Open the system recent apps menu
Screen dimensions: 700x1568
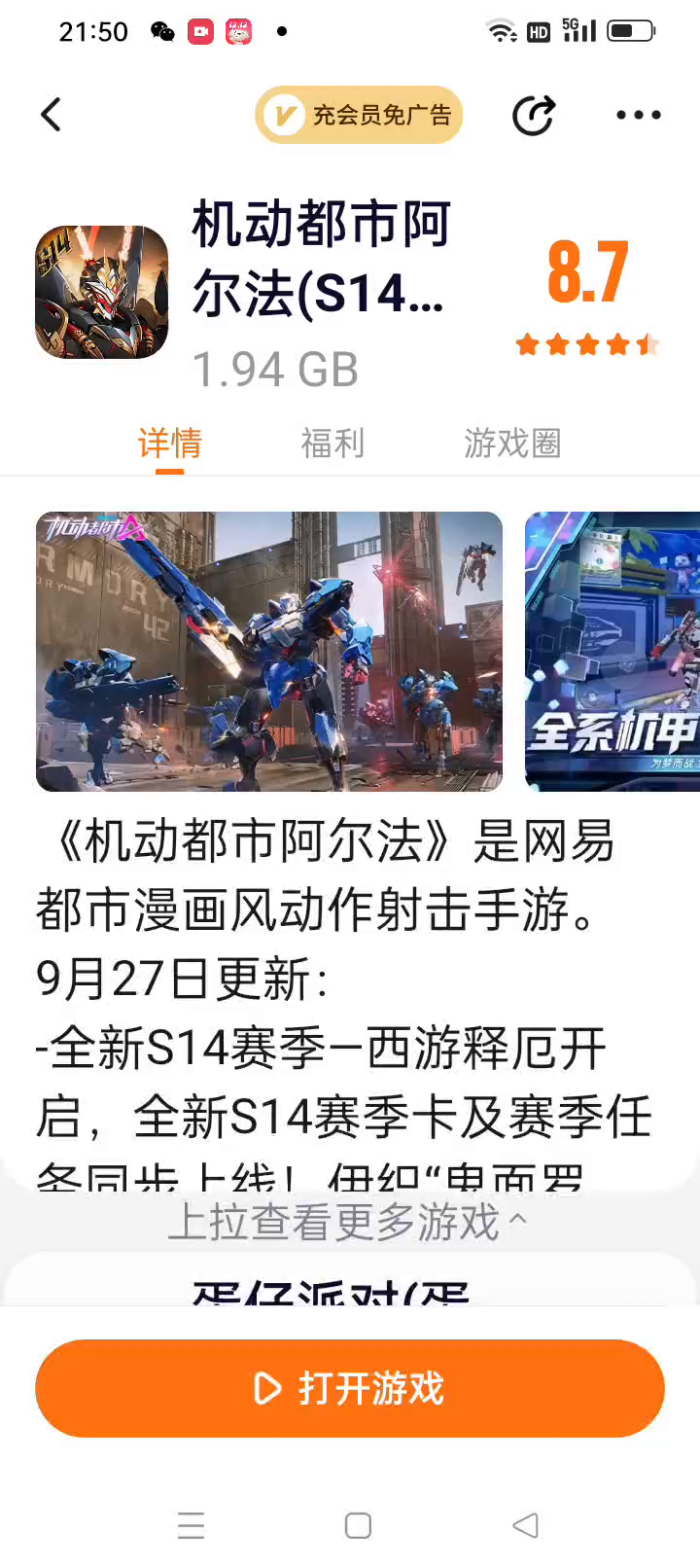(x=192, y=1525)
